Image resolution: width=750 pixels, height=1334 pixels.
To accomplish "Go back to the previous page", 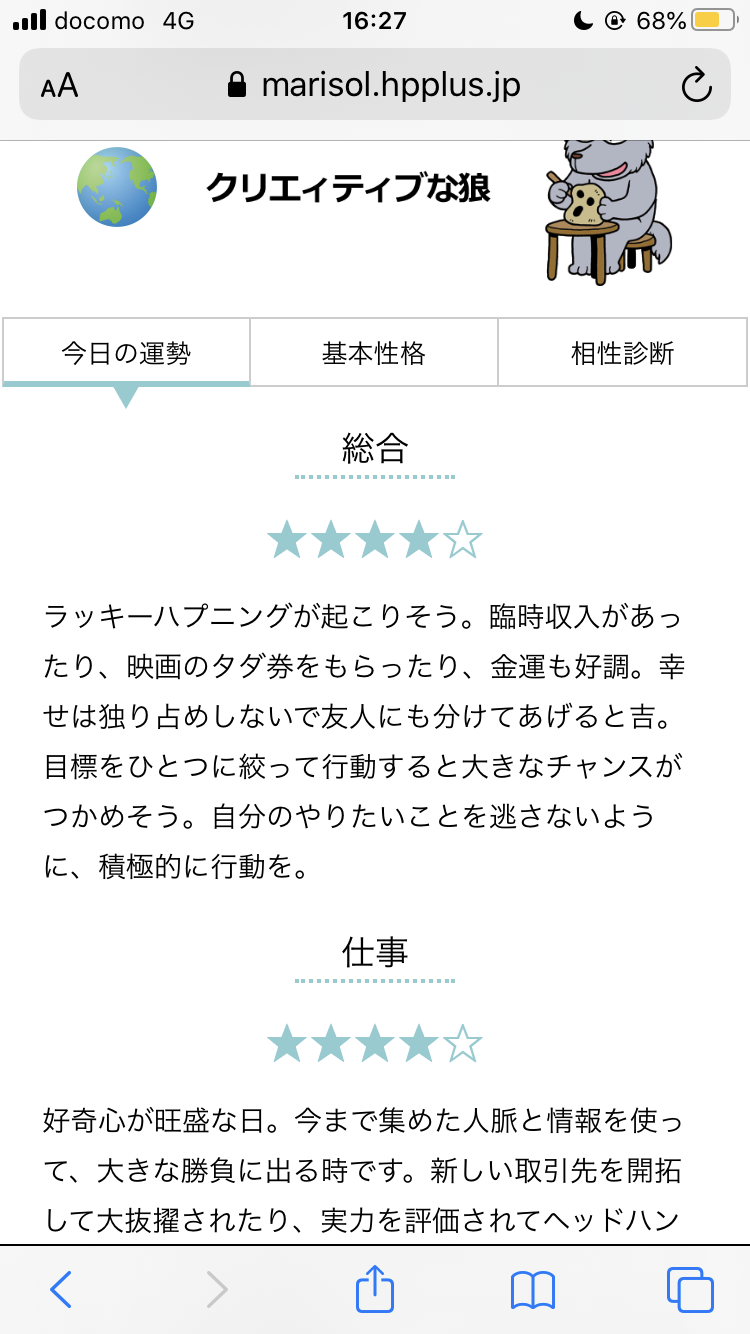I will pyautogui.click(x=61, y=1289).
